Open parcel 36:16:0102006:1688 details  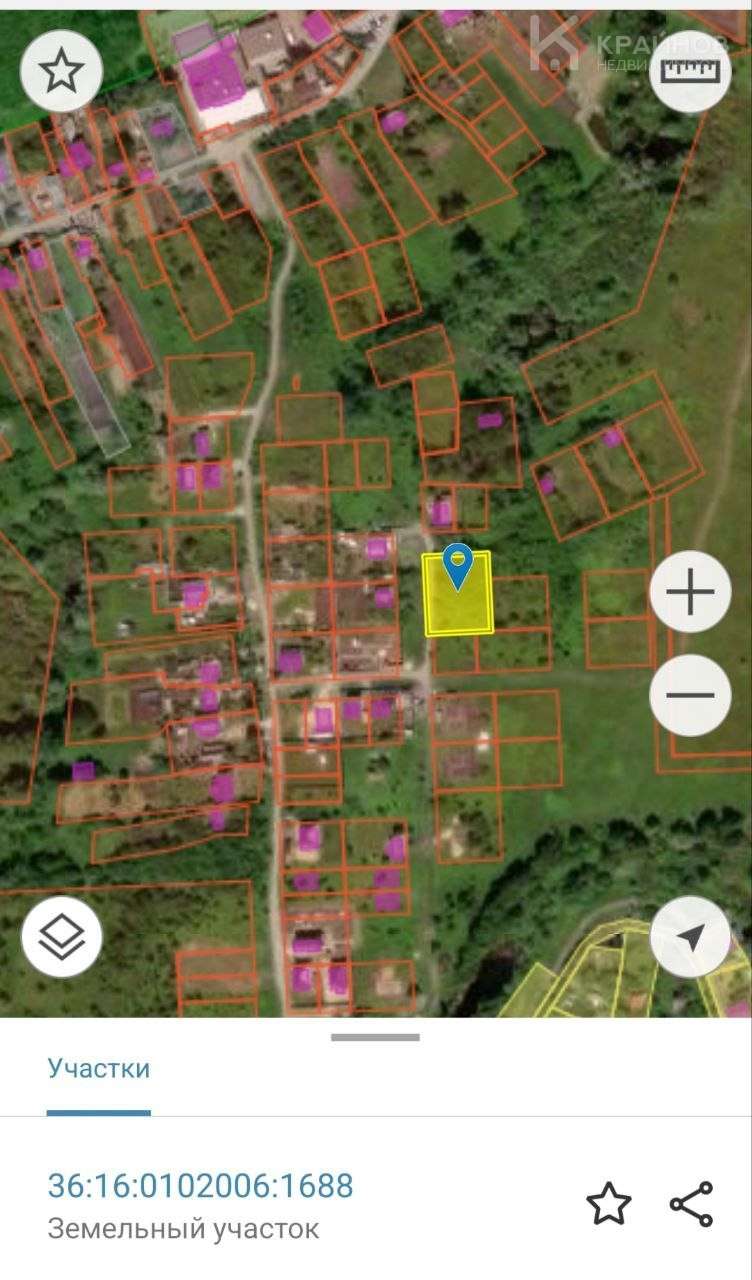(200, 1186)
